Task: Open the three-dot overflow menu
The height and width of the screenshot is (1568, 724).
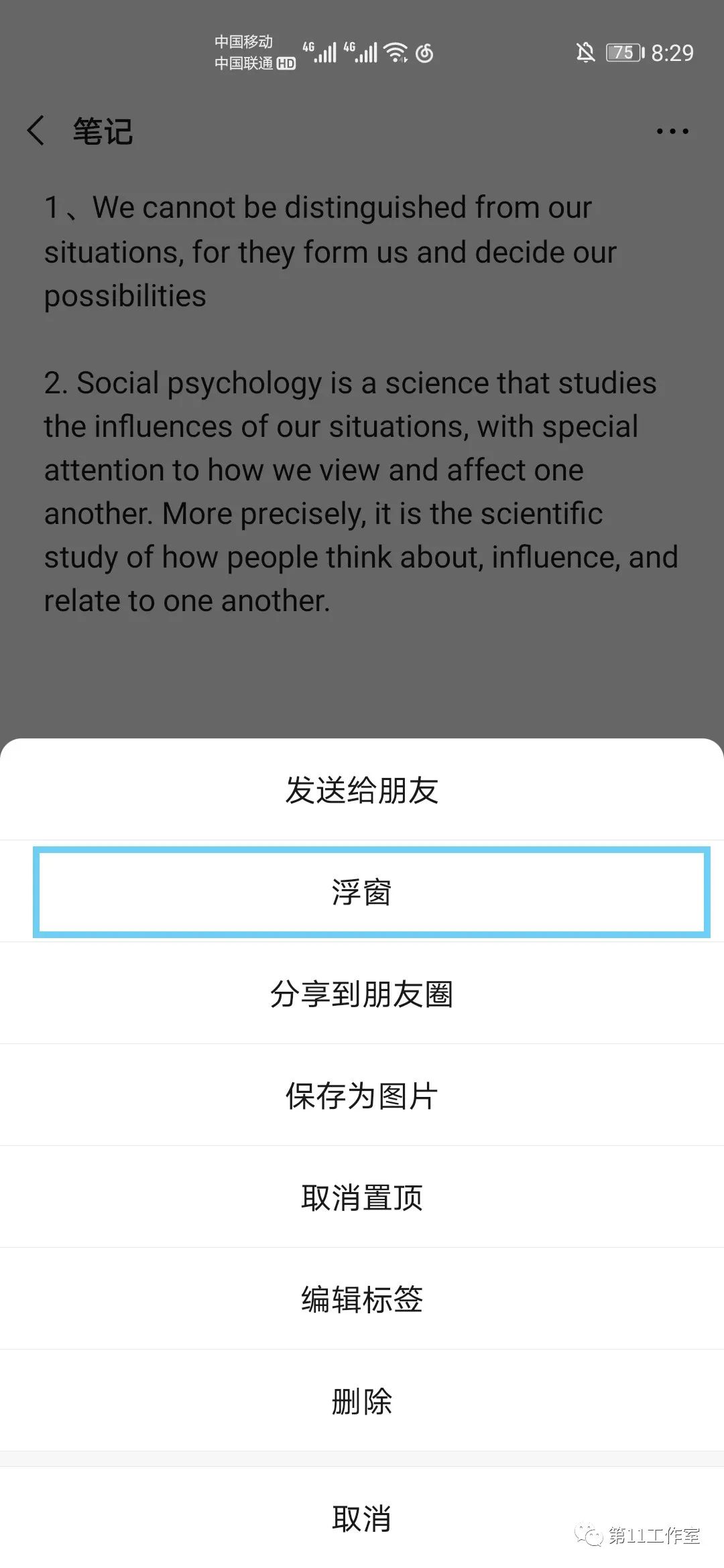Action: 672,131
